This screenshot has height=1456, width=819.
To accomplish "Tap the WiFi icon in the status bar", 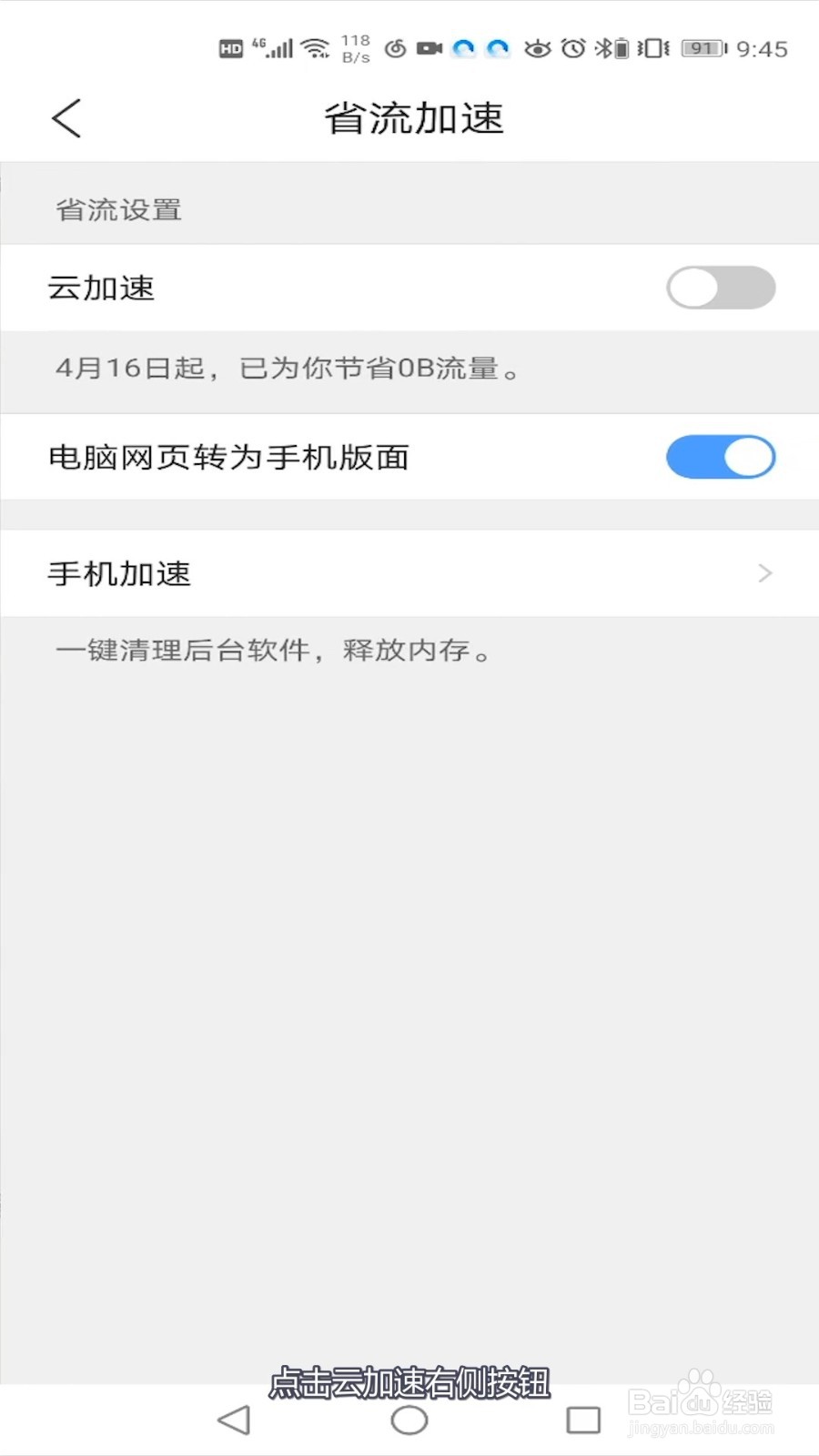I will point(314,47).
